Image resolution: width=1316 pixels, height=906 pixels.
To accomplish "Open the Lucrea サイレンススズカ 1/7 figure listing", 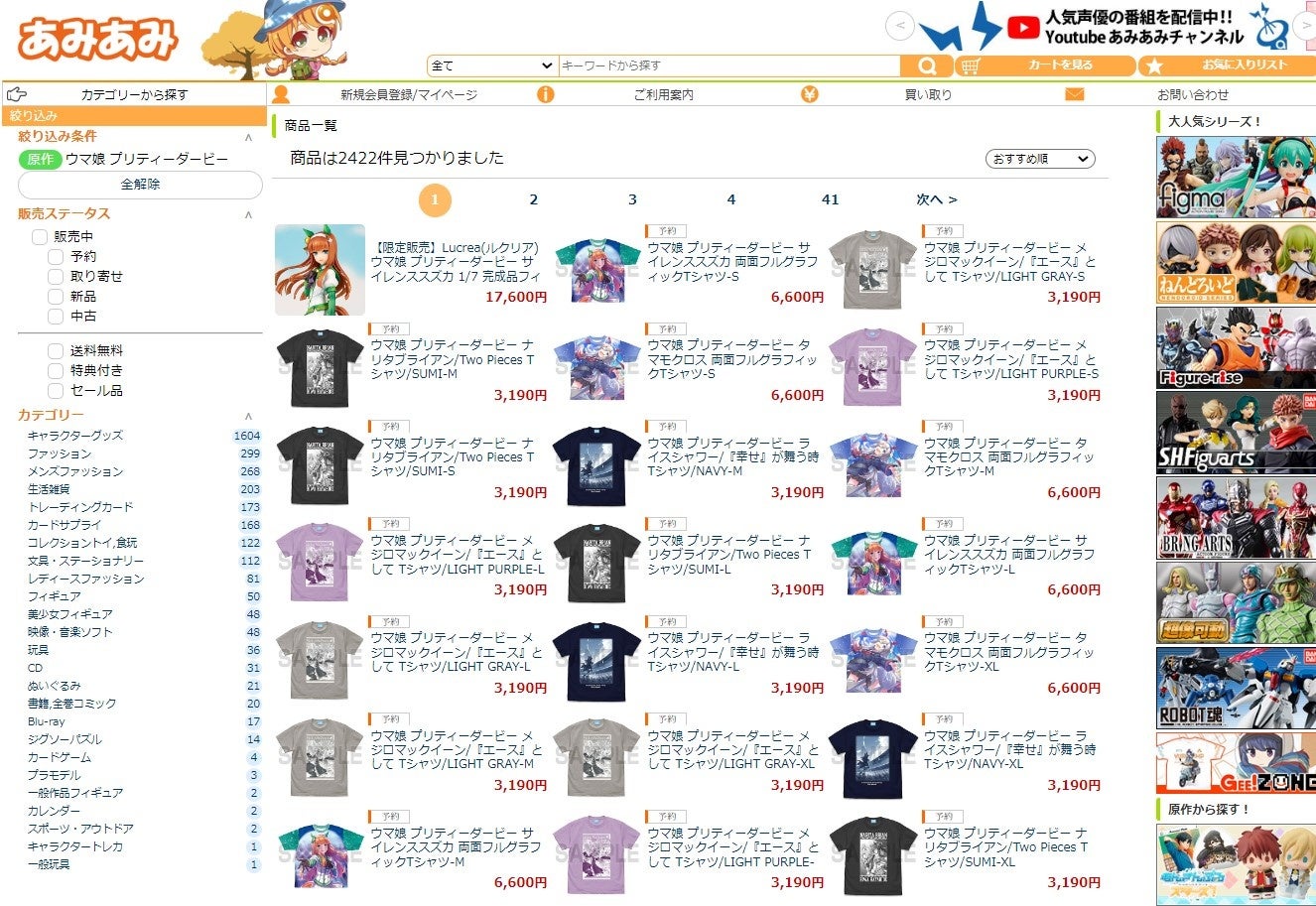I will [x=456, y=262].
